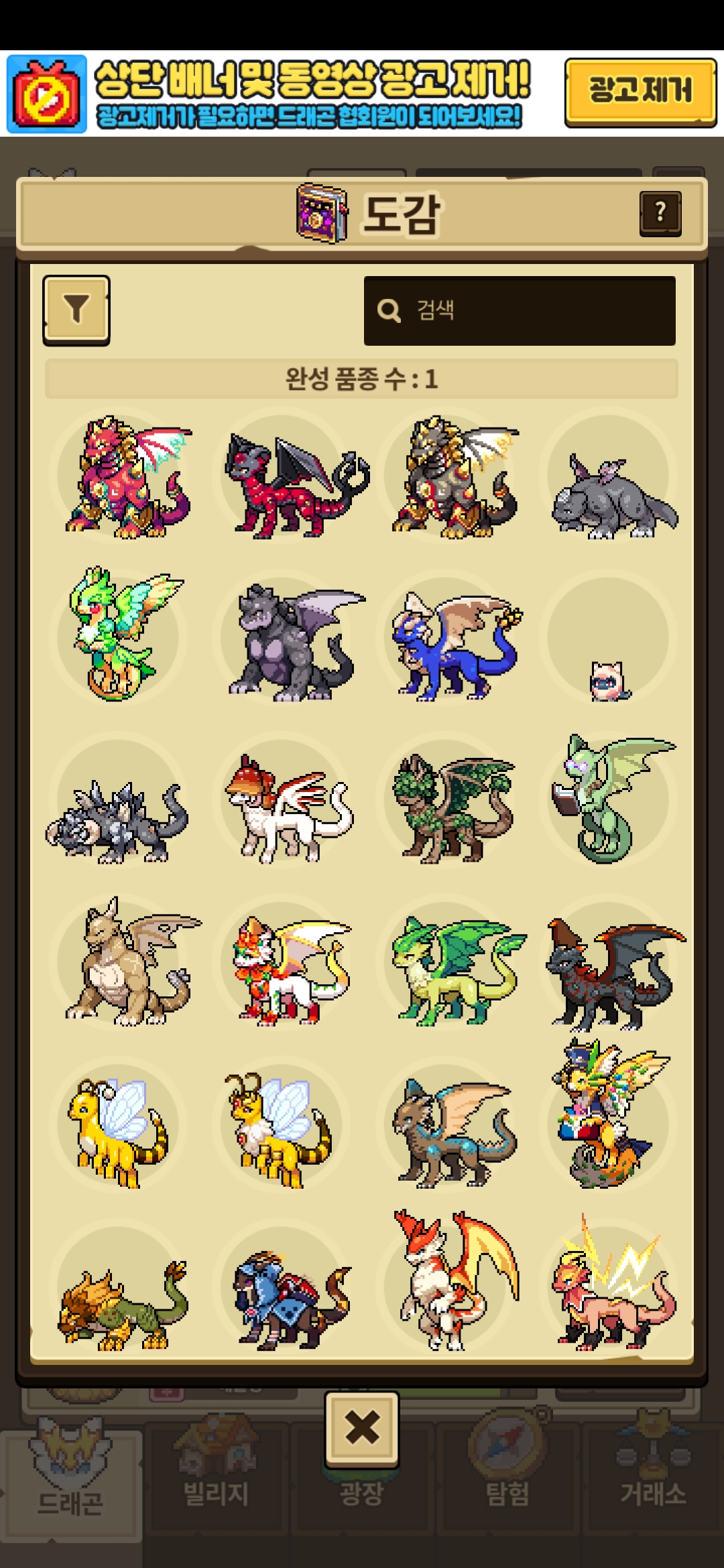This screenshot has height=1568, width=724.
Task: Open the dragon surrounded by yellow lightning
Action: pos(613,1283)
